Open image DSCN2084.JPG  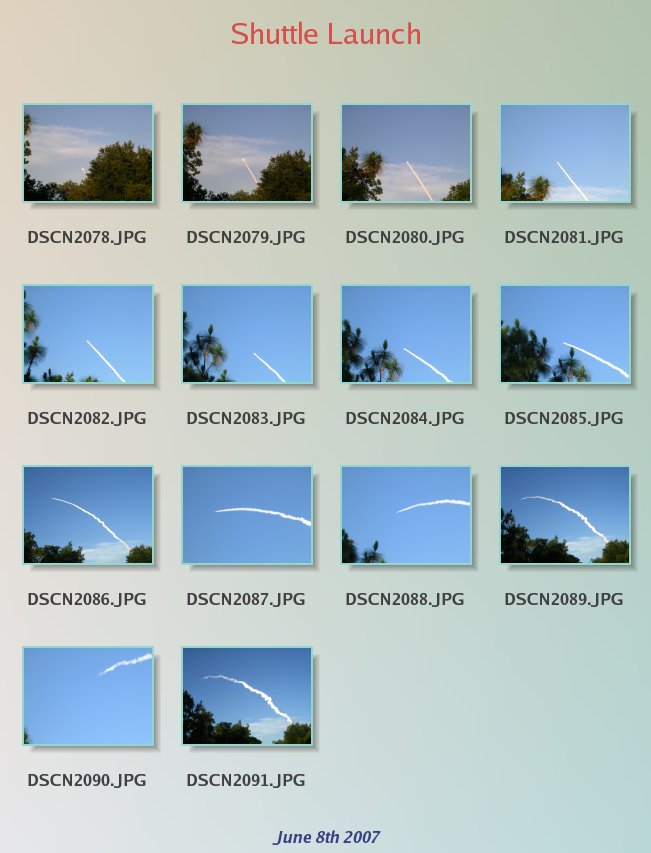406,334
